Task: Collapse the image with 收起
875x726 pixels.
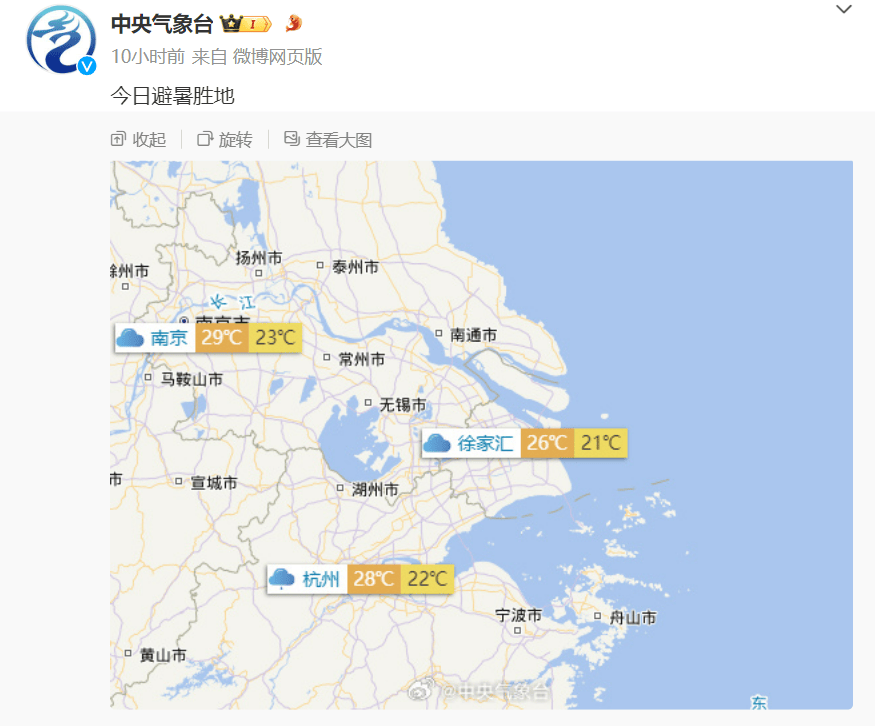Action: pyautogui.click(x=138, y=140)
